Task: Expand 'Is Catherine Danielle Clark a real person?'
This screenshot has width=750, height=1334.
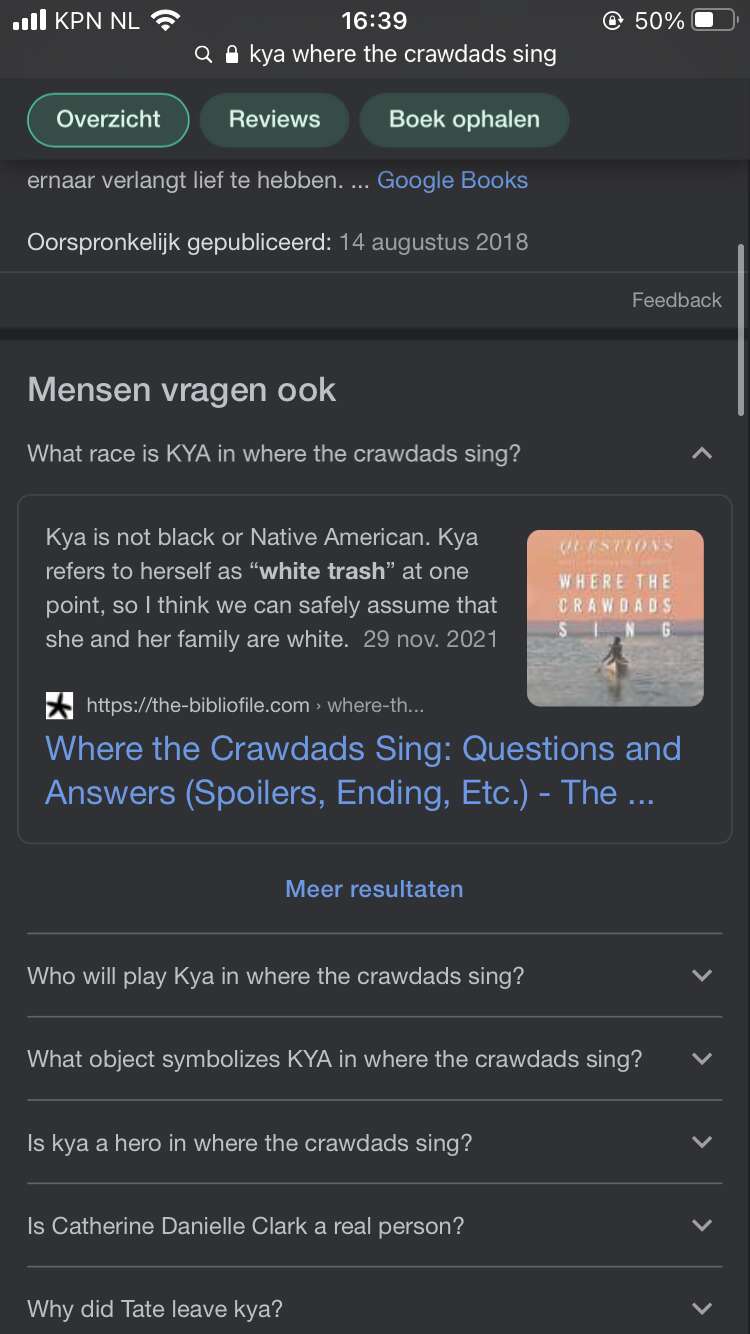Action: [374, 1226]
